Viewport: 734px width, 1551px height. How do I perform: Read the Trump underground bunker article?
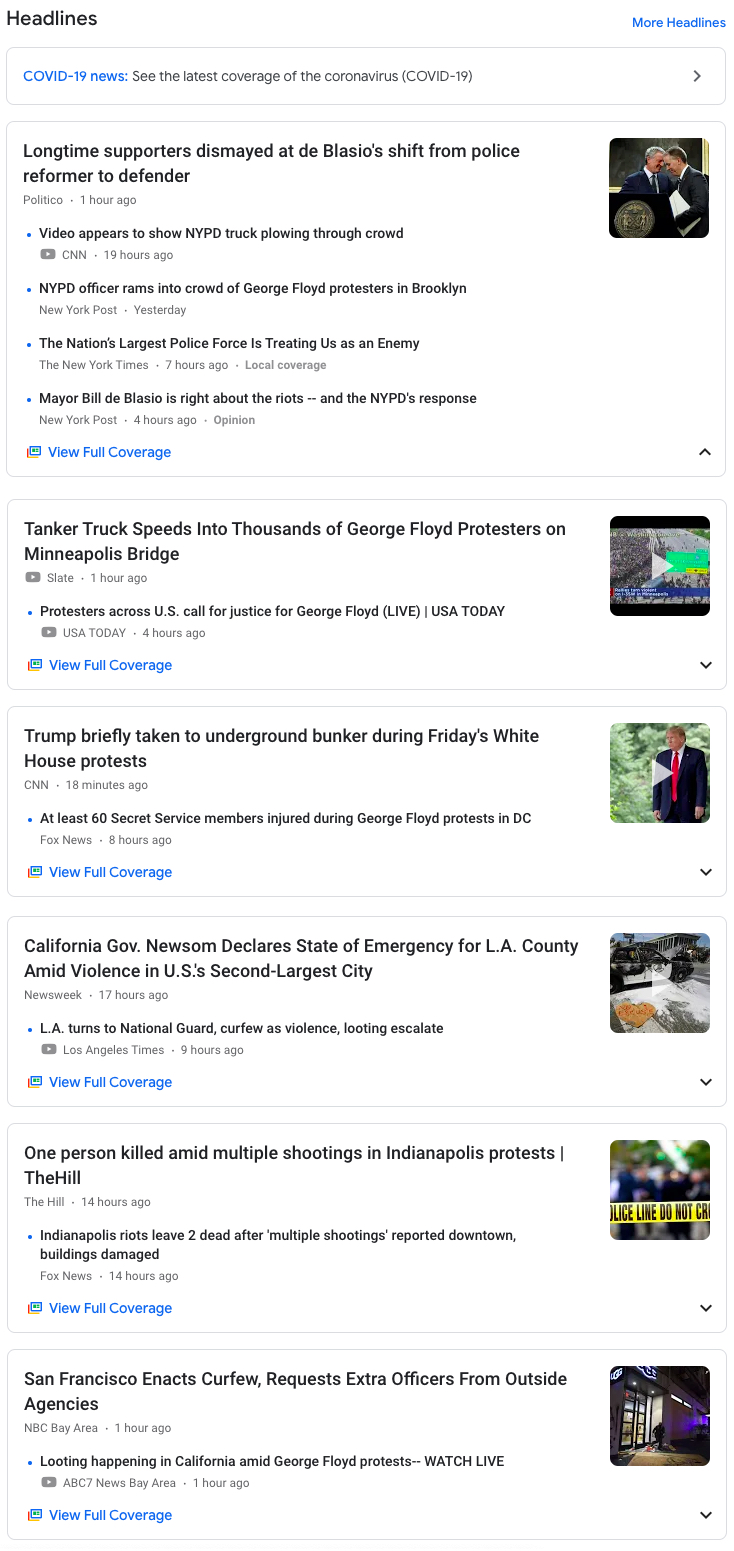pyautogui.click(x=281, y=748)
